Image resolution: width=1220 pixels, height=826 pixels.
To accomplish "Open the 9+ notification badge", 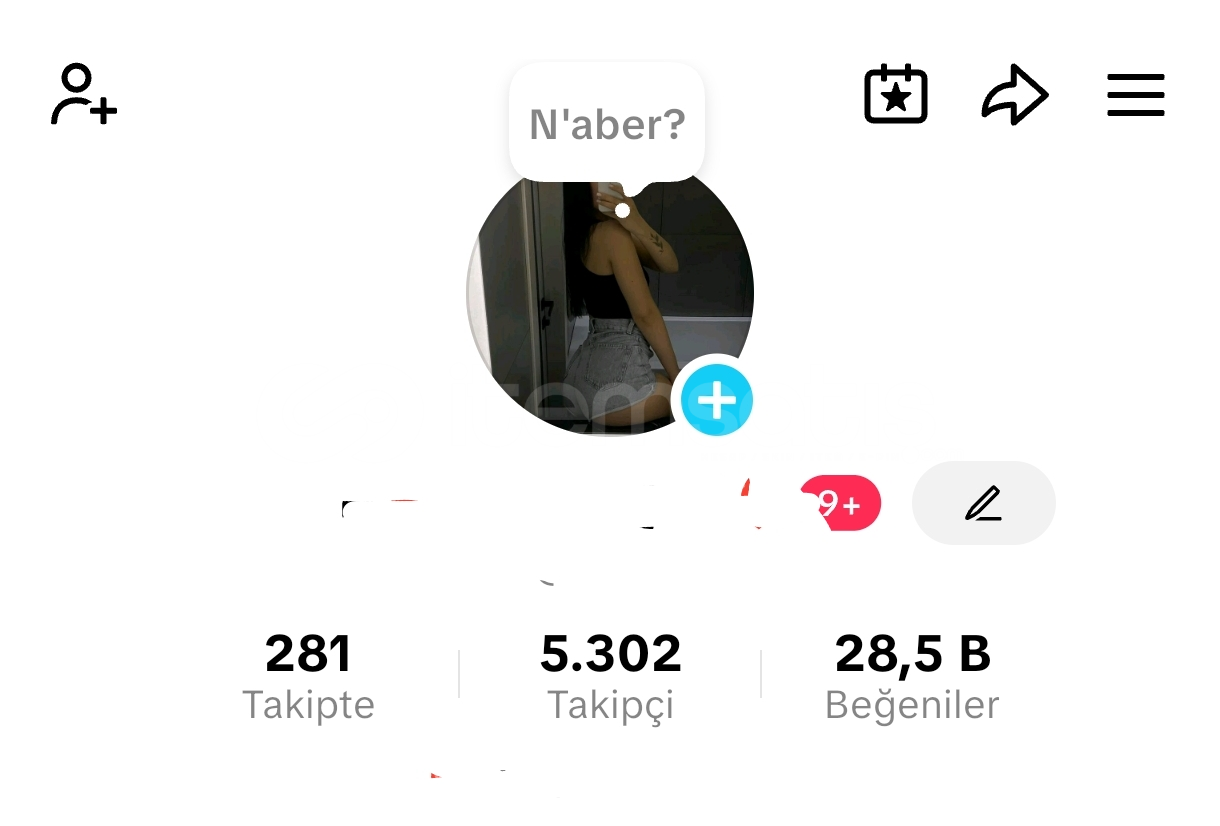I will pos(843,503).
